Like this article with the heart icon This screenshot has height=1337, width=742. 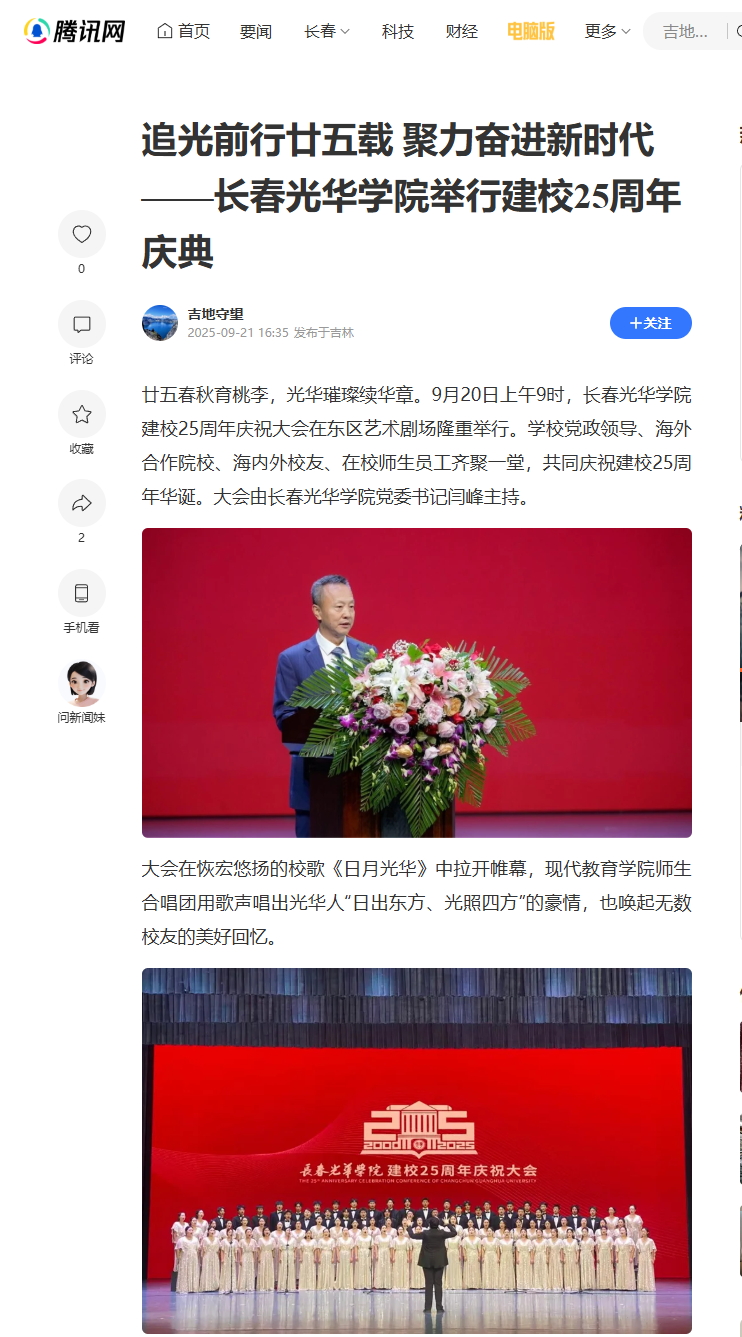(x=82, y=235)
